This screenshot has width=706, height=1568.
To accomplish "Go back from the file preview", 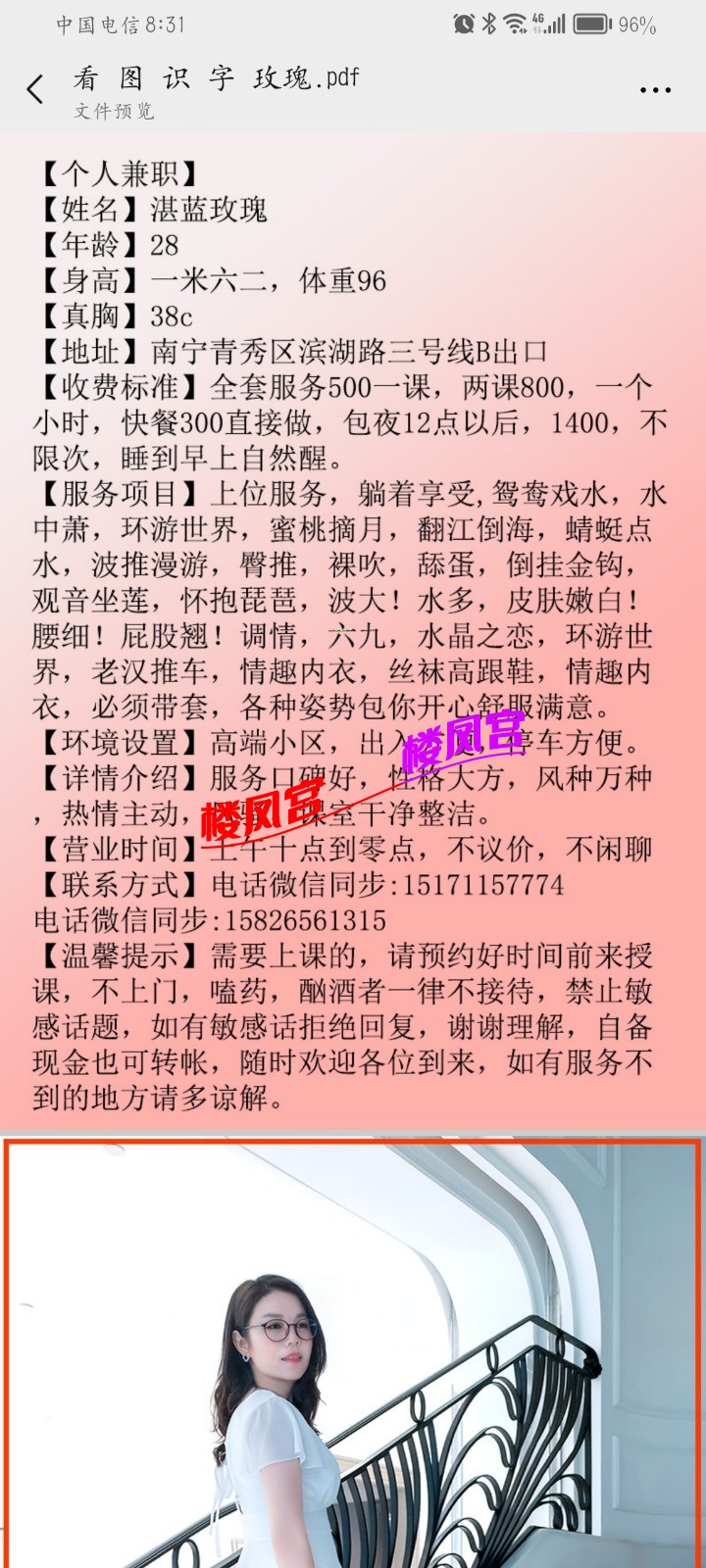I will coord(35,90).
